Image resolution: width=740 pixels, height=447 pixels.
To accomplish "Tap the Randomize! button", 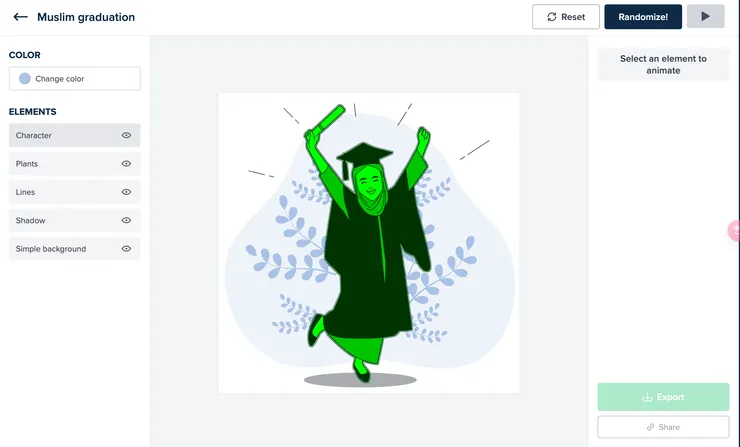I will tap(642, 17).
